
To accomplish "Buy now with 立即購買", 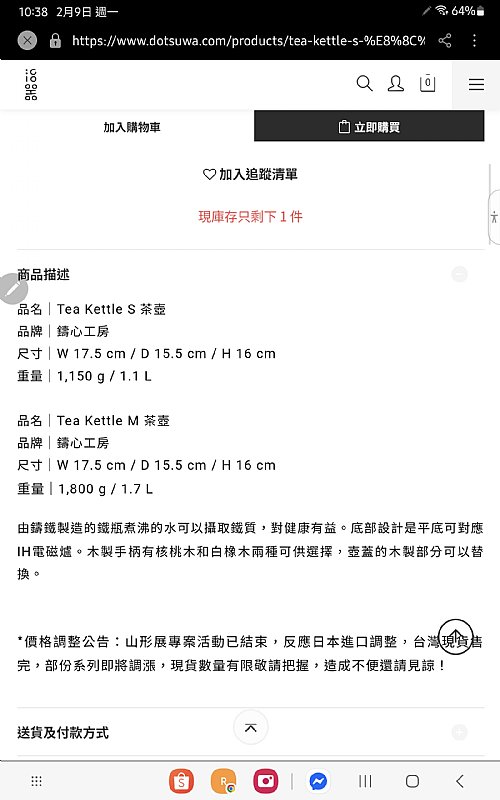I will [x=369, y=127].
